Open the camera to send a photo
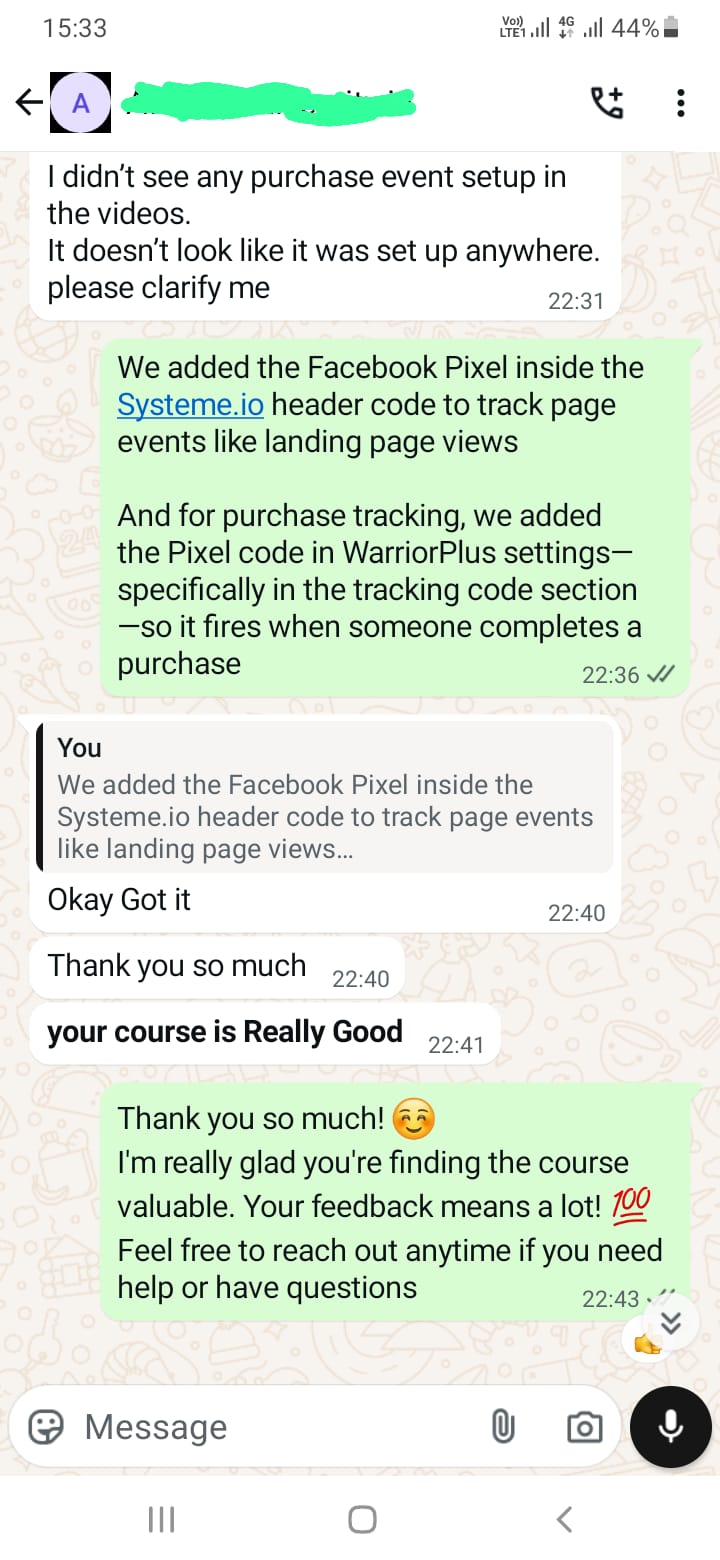 (584, 1427)
